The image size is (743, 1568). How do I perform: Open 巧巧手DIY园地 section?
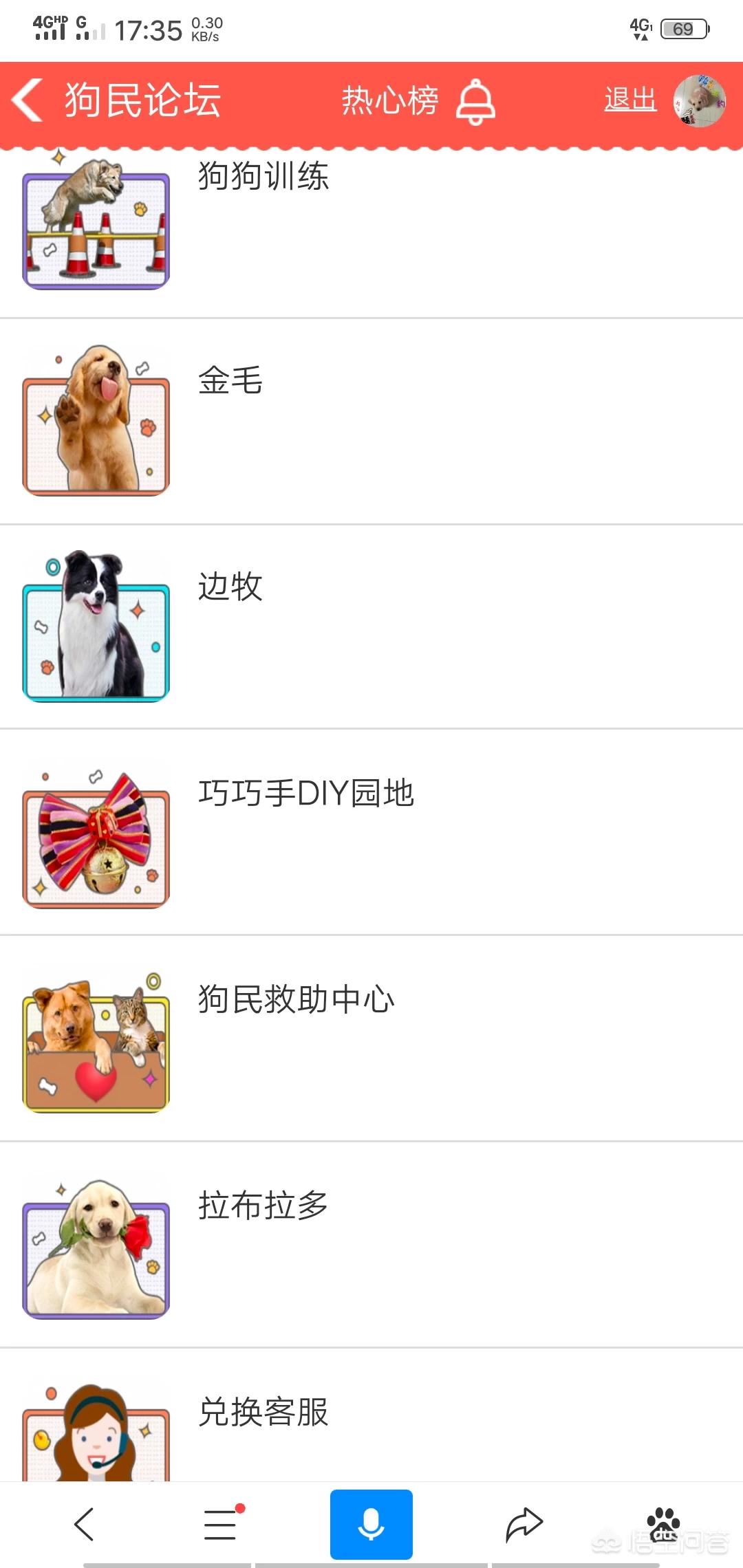tap(305, 793)
